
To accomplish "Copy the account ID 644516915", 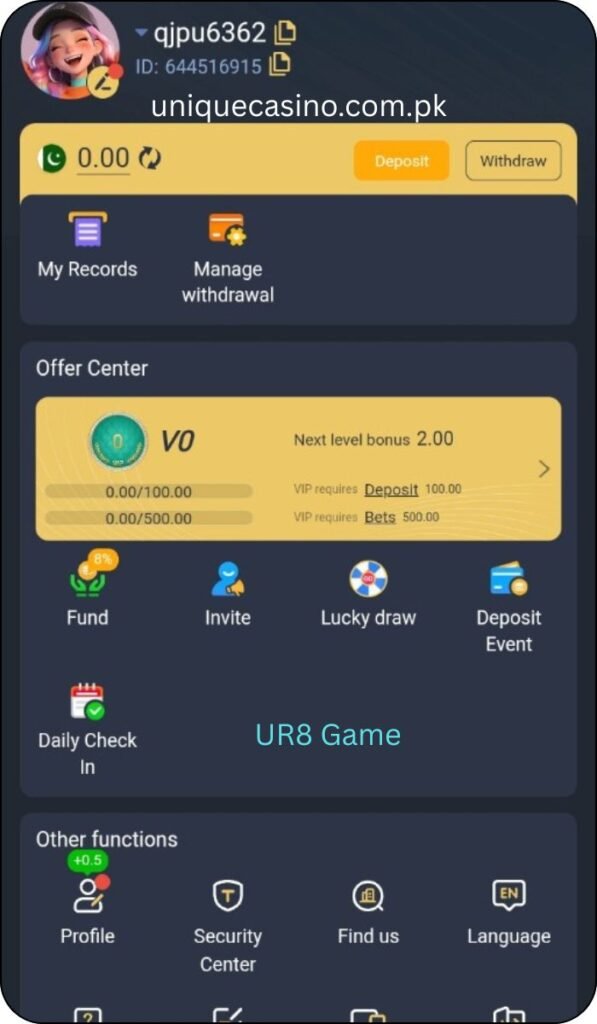I will tap(280, 64).
